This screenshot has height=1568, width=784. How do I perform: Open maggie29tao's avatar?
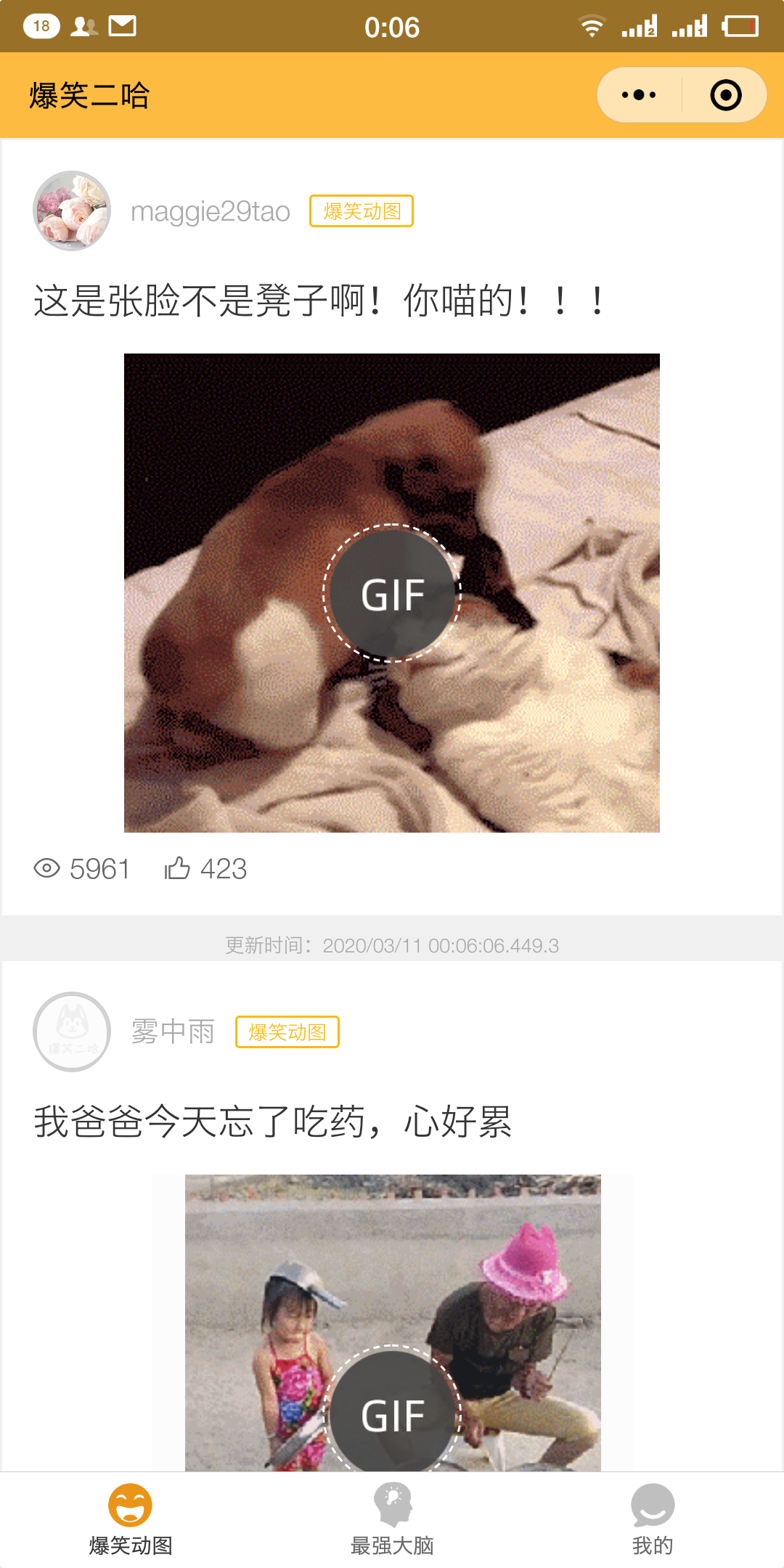tap(72, 211)
